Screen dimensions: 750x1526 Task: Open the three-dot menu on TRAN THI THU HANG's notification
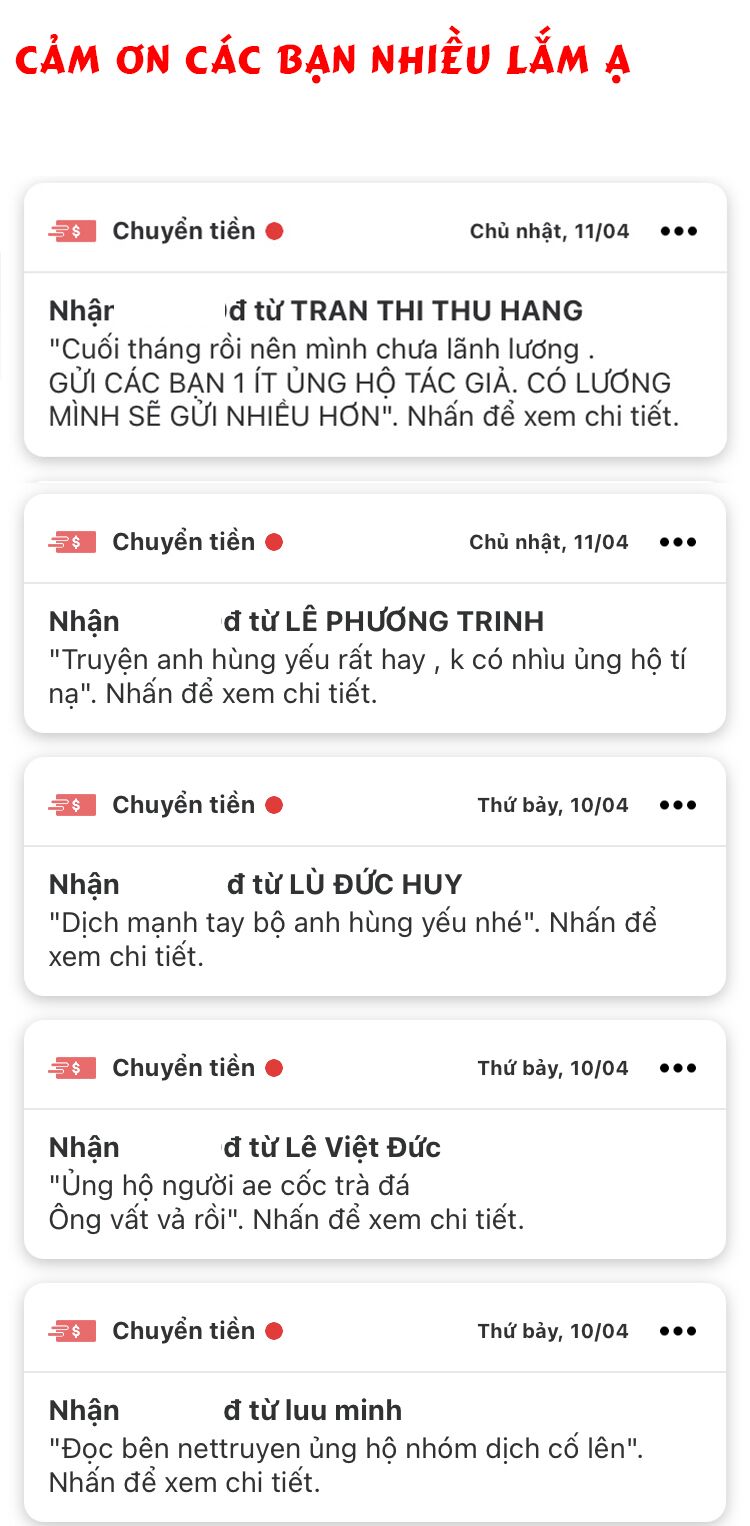tap(678, 229)
